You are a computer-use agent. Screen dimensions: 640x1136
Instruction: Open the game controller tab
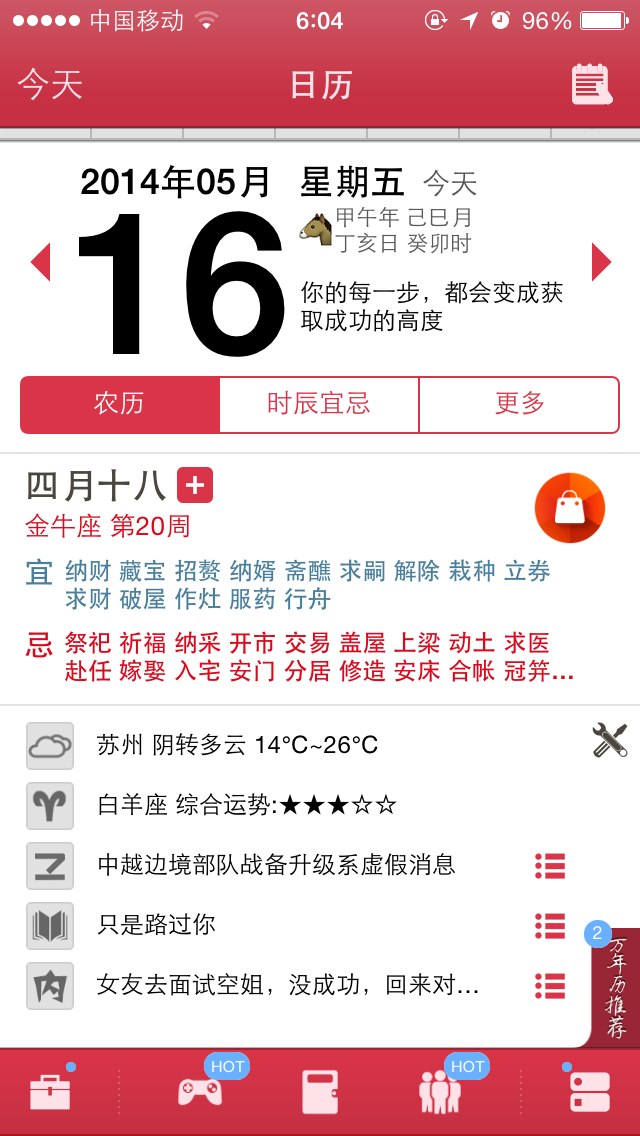click(x=200, y=1092)
